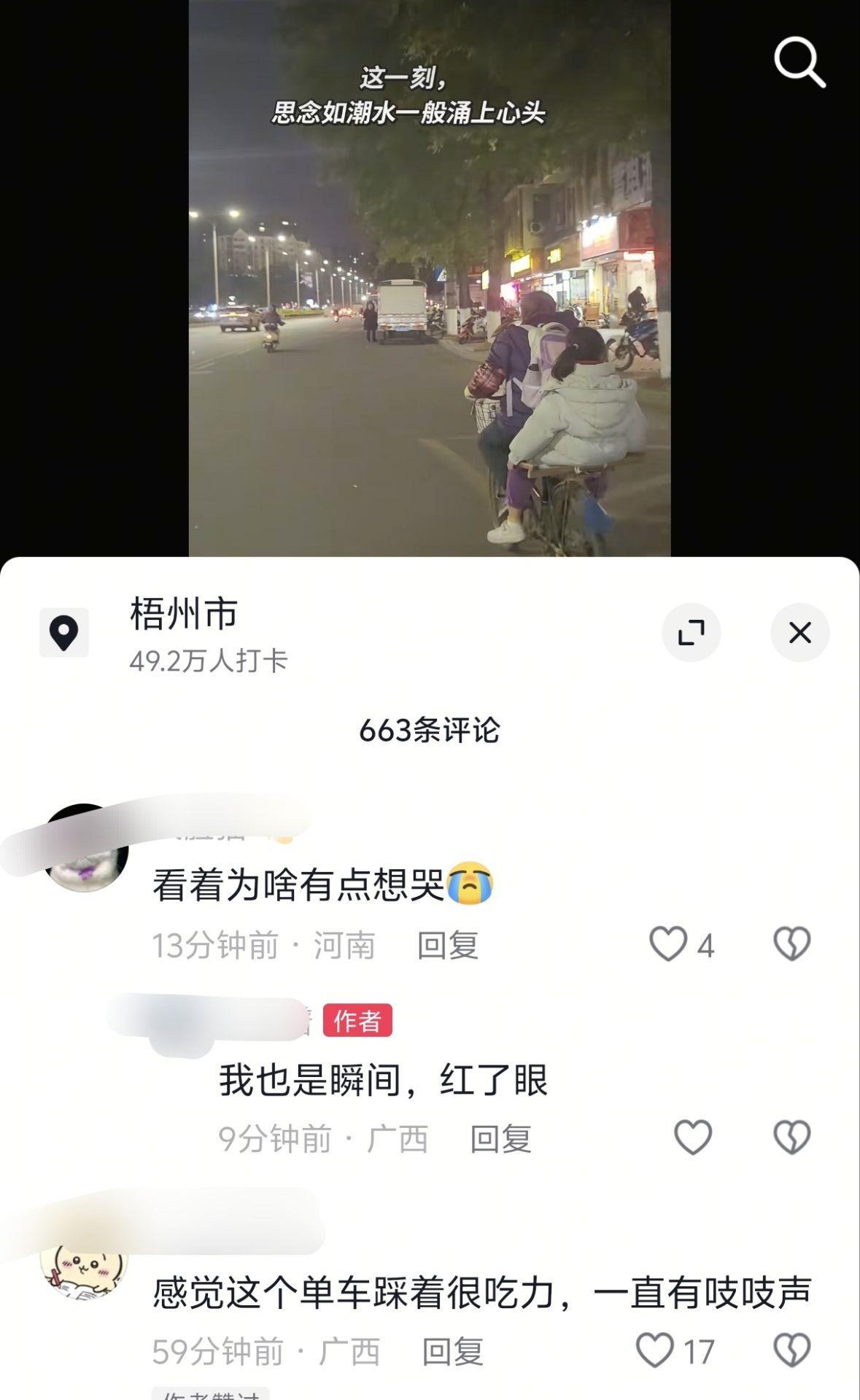Expand the comments panel to full screen
The width and height of the screenshot is (860, 1400).
coord(691,632)
